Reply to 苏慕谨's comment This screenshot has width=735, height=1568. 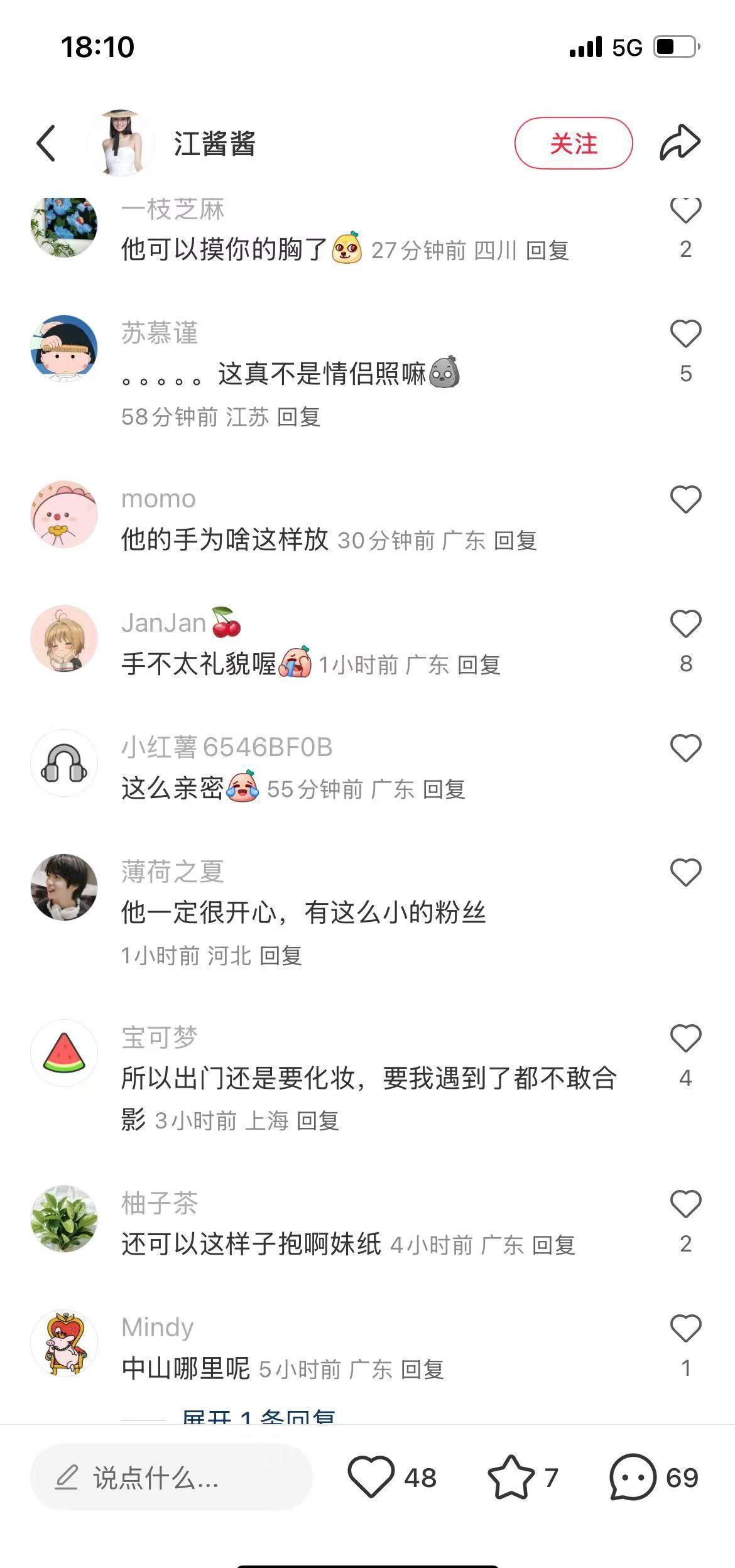(x=298, y=416)
